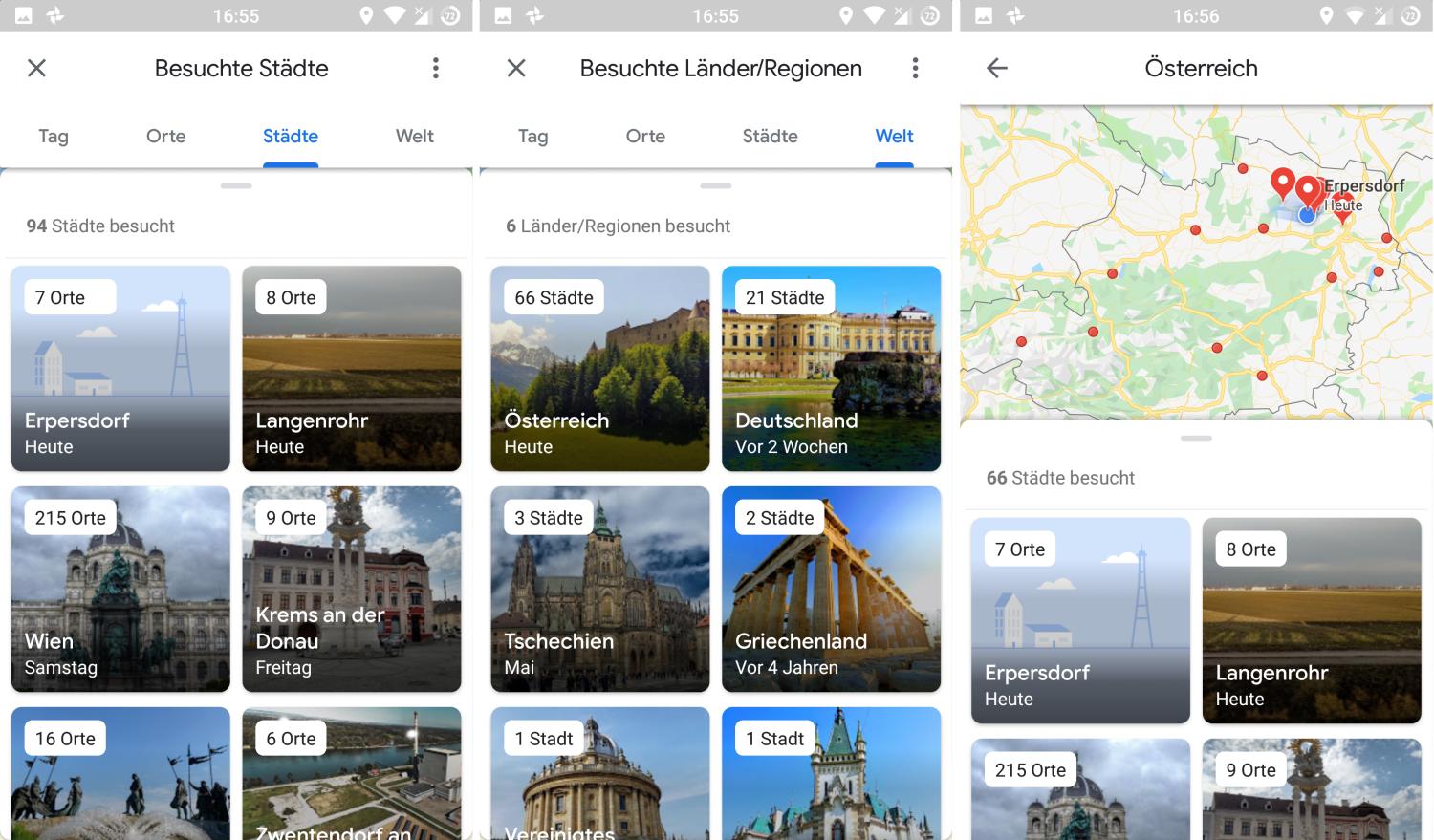Close the Besuchte Städte screen
1434x840 pixels.
[x=36, y=68]
